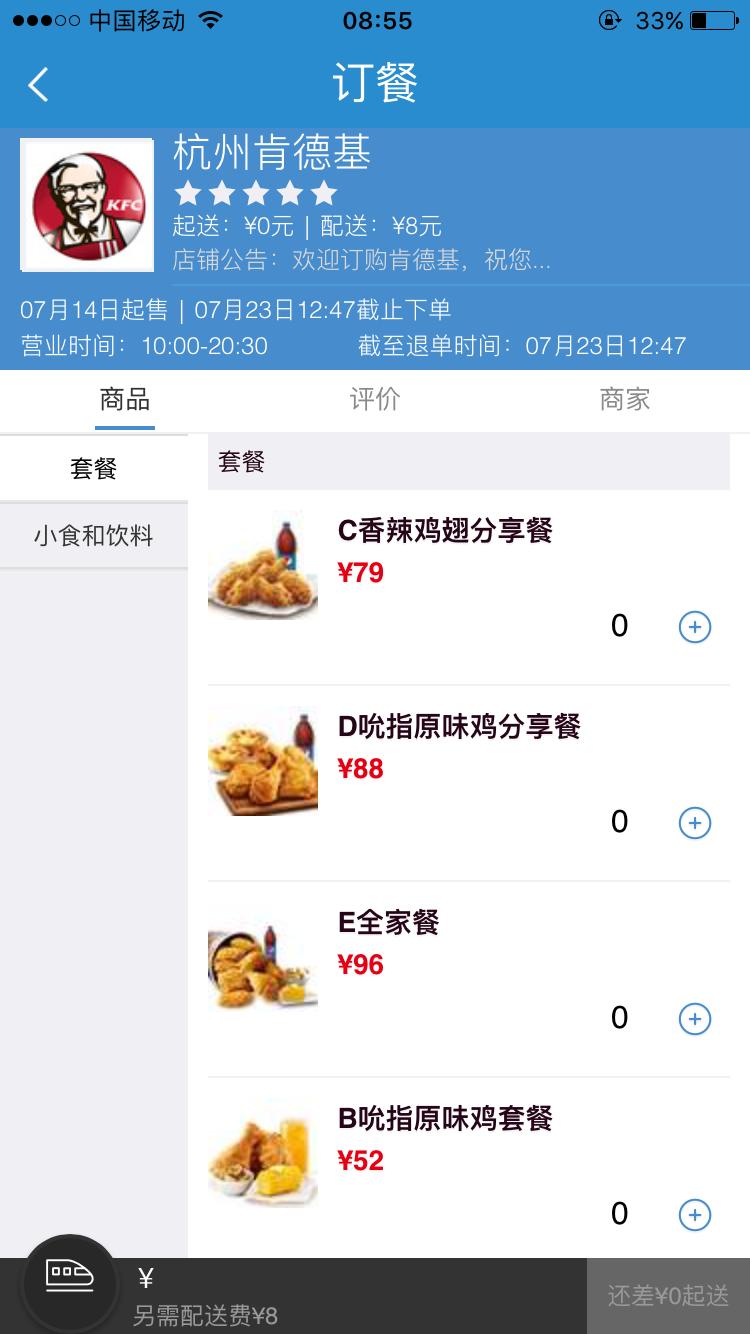Open the KFC store logo image
The width and height of the screenshot is (750, 1334).
pos(86,203)
